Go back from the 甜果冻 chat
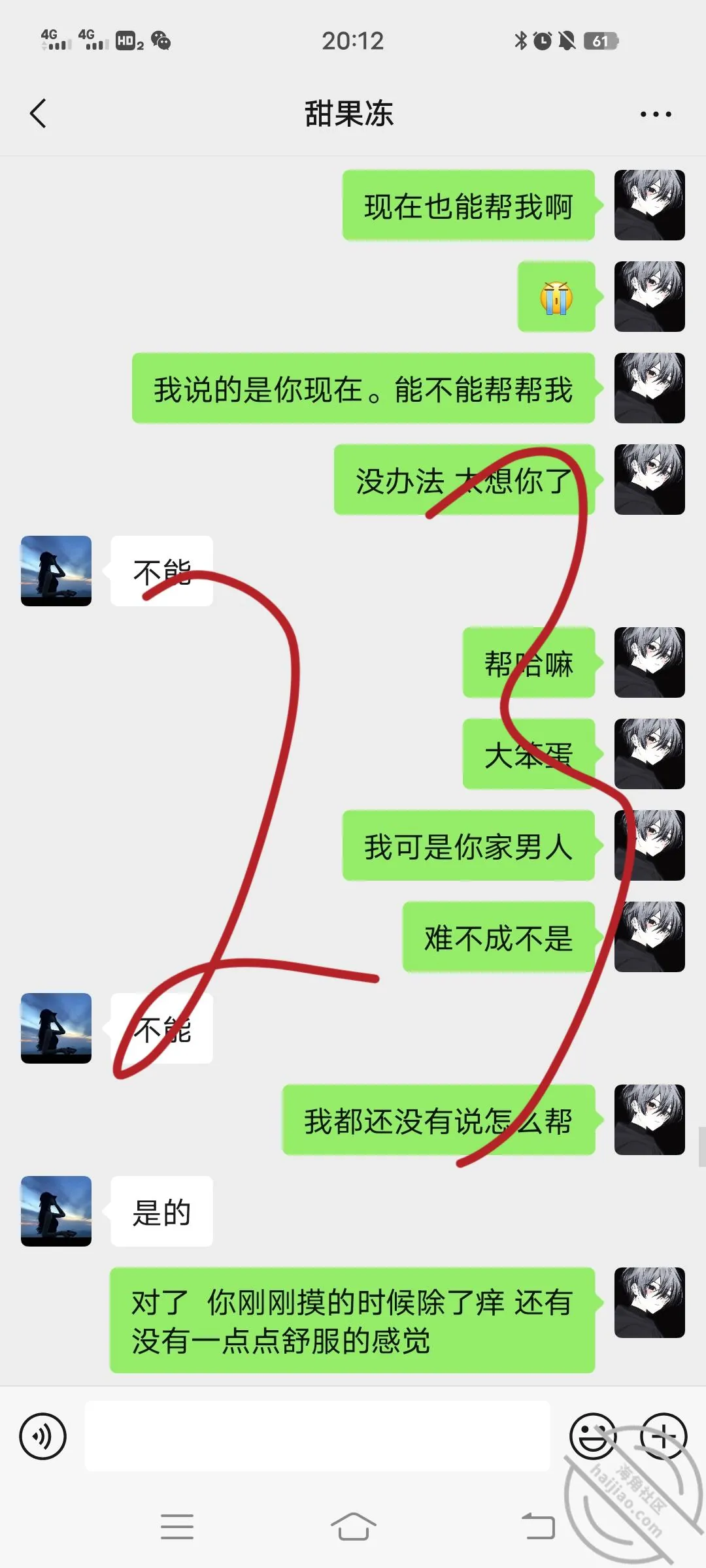Viewport: 706px width, 1568px height. tap(39, 114)
